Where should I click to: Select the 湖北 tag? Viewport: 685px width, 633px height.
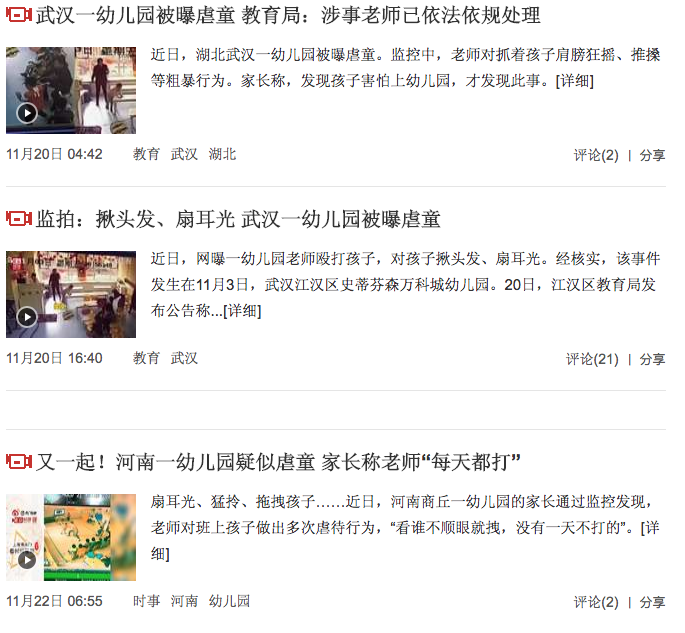[x=222, y=154]
